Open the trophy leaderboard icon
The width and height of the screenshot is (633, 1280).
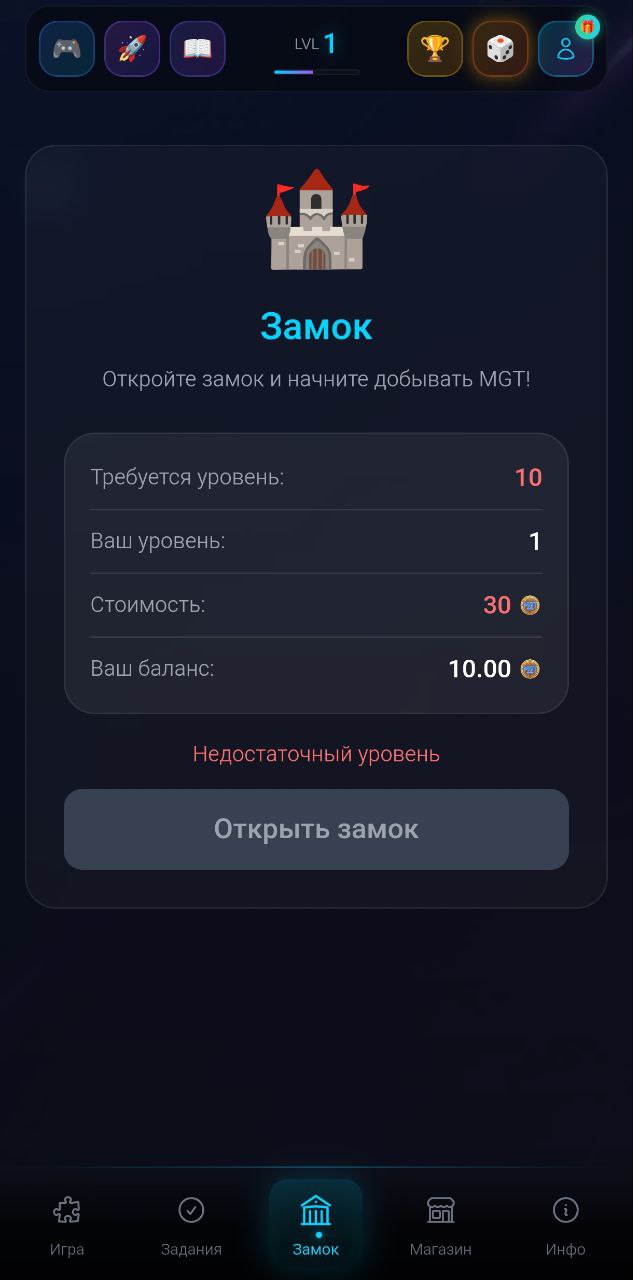(x=435, y=49)
